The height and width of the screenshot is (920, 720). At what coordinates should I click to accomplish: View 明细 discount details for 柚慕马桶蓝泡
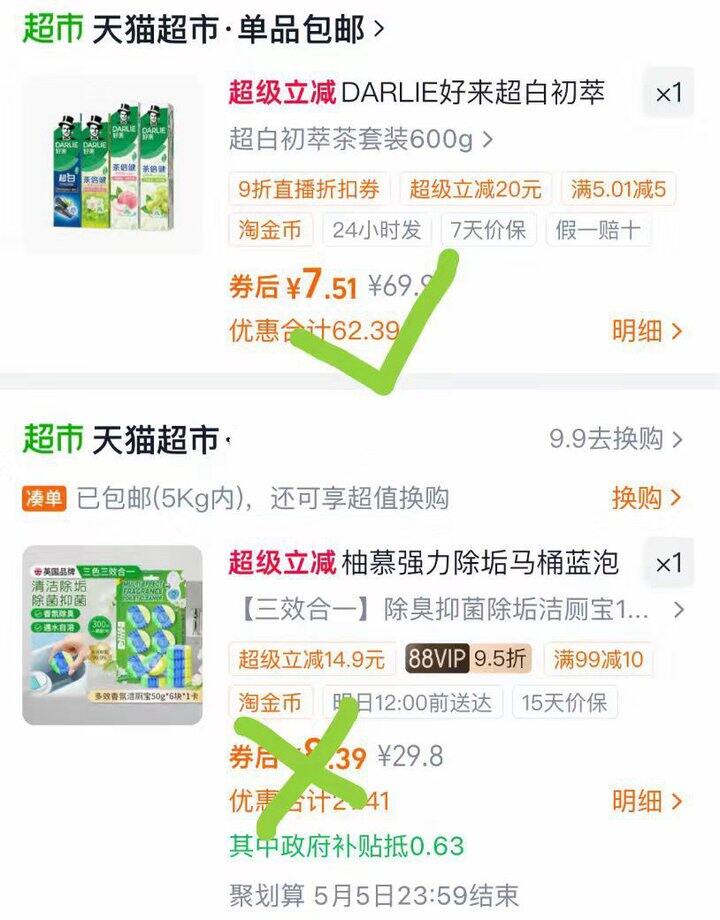(647, 801)
